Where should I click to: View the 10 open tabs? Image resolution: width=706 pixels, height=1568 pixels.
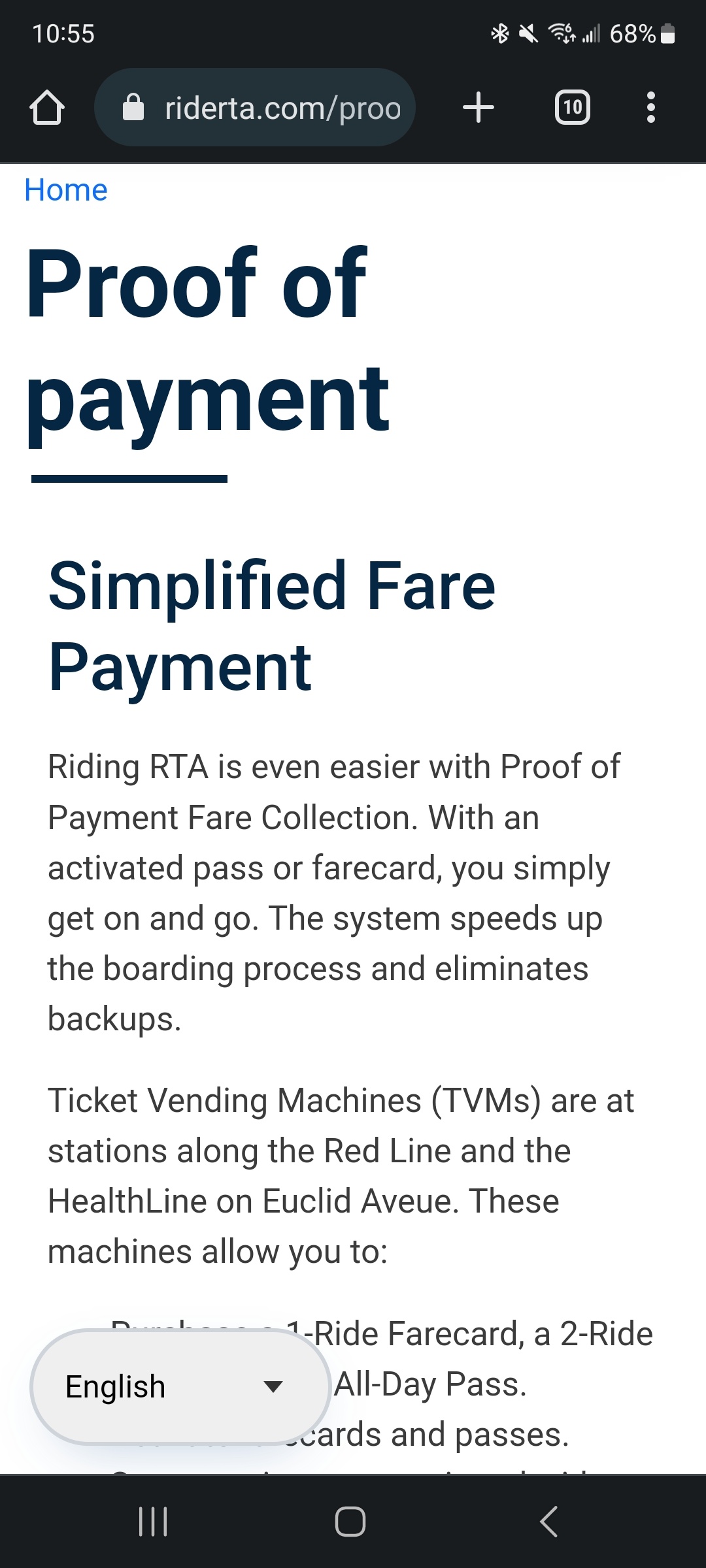pos(573,108)
